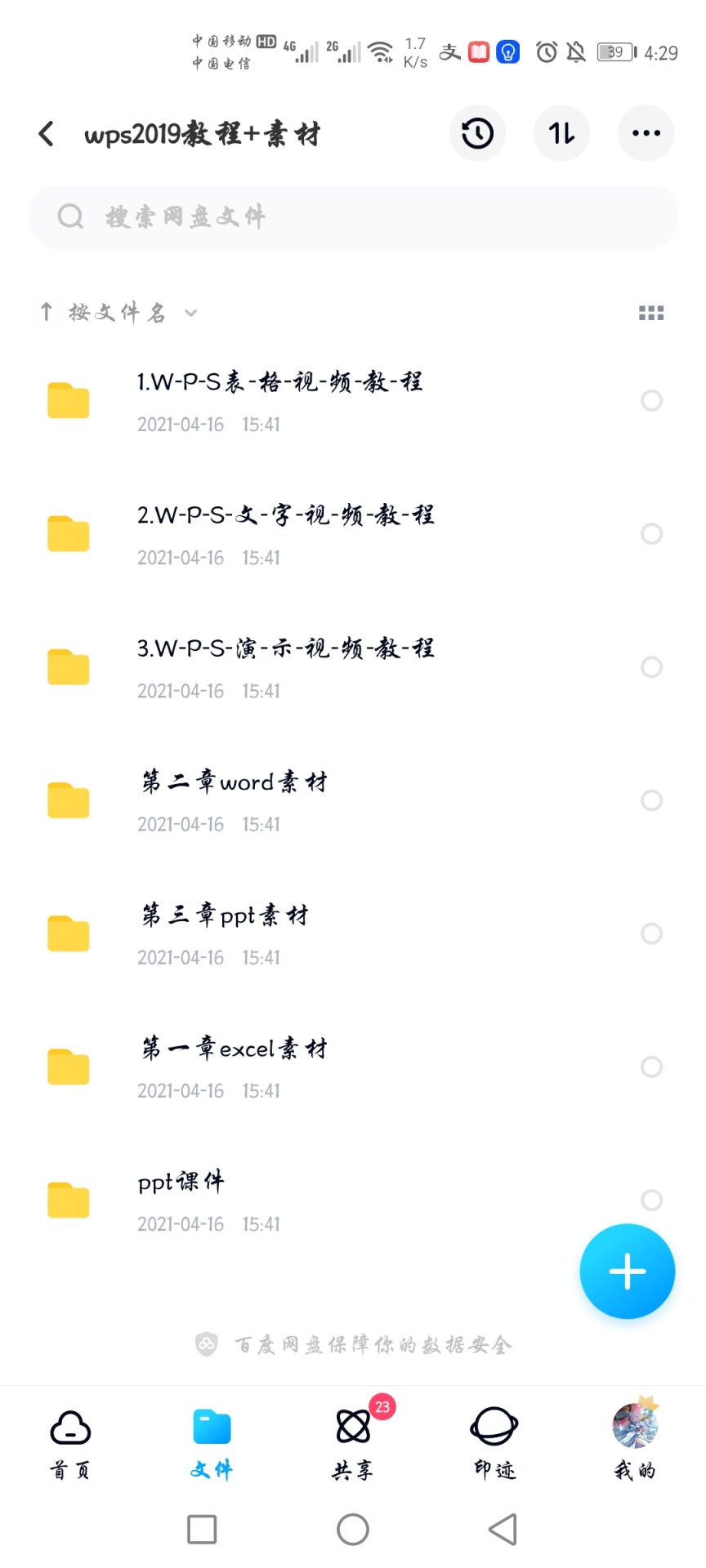The height and width of the screenshot is (1568, 706).
Task: Tap the sort order arrows icon
Action: coord(562,133)
